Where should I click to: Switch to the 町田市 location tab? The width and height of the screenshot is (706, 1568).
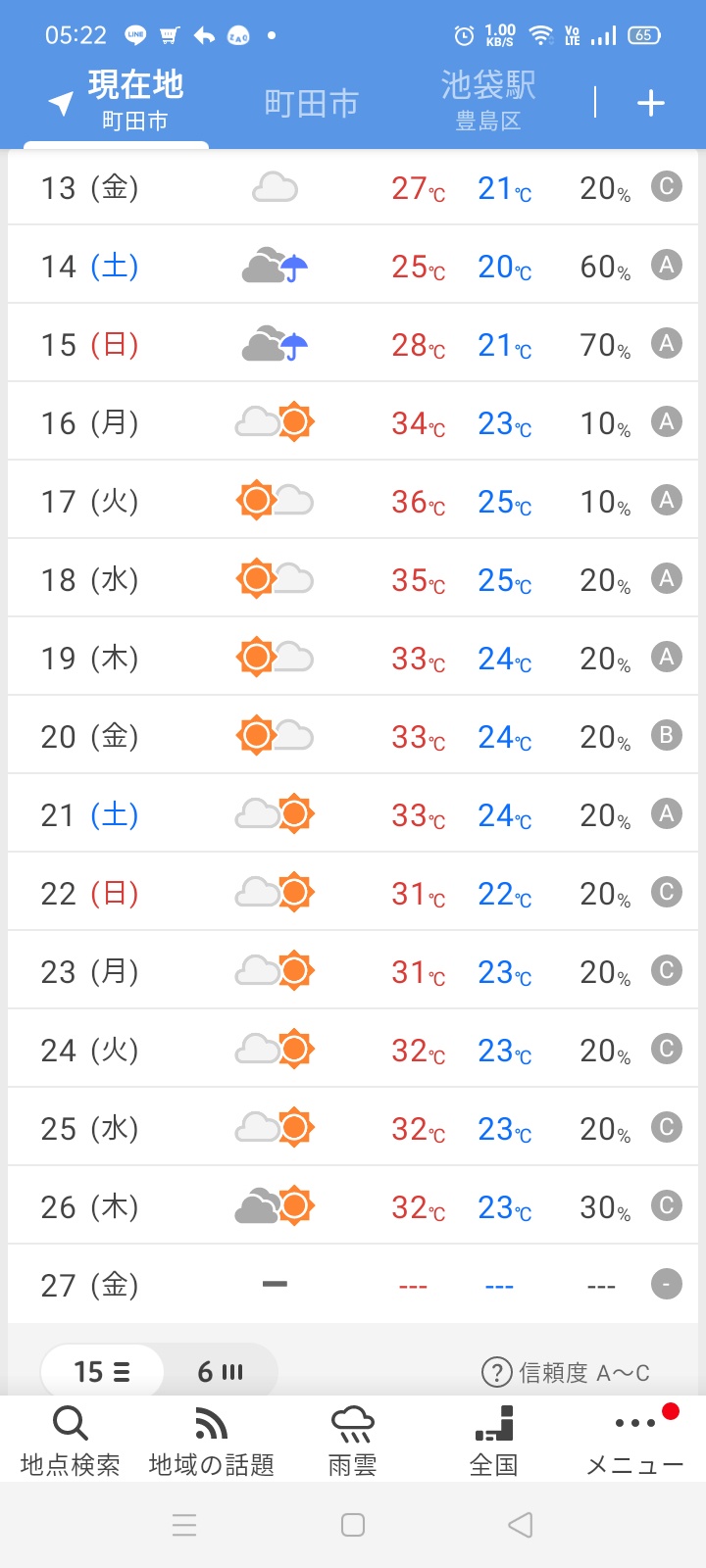coord(312,103)
